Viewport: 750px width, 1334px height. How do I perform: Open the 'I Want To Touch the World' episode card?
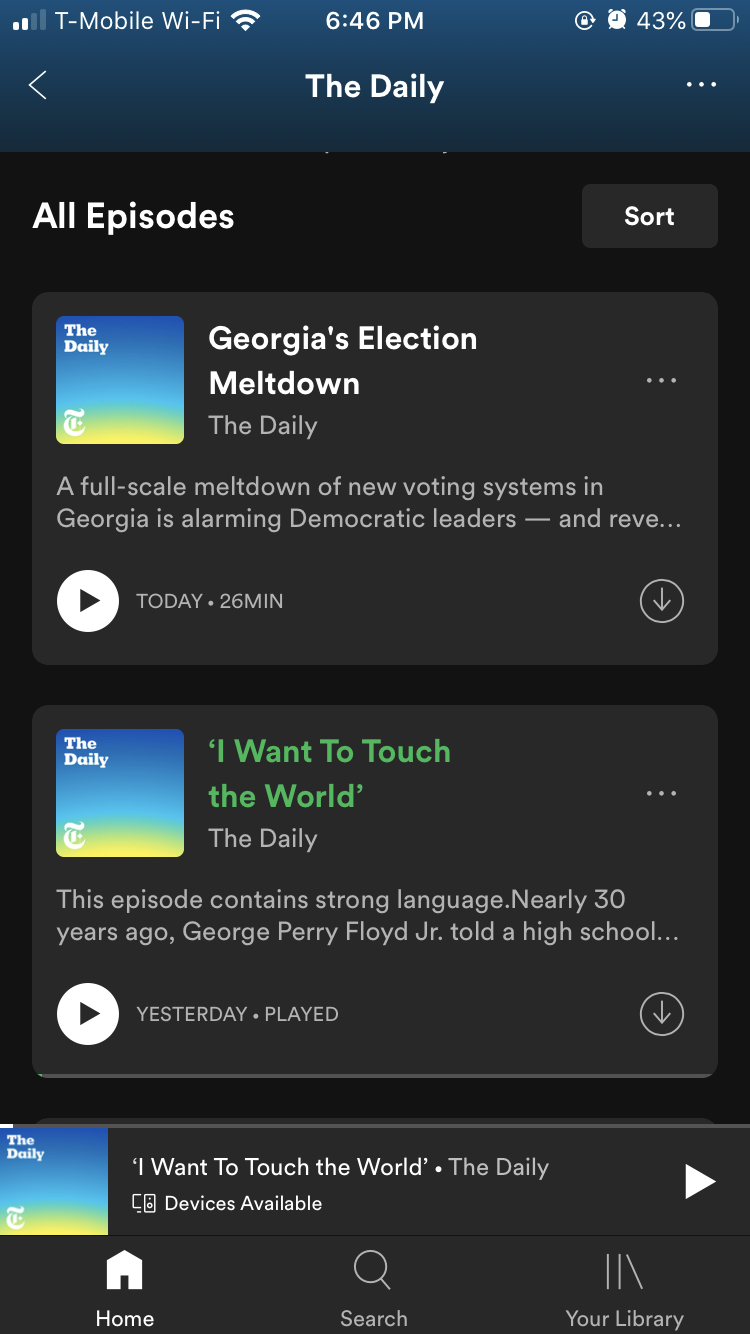(329, 773)
